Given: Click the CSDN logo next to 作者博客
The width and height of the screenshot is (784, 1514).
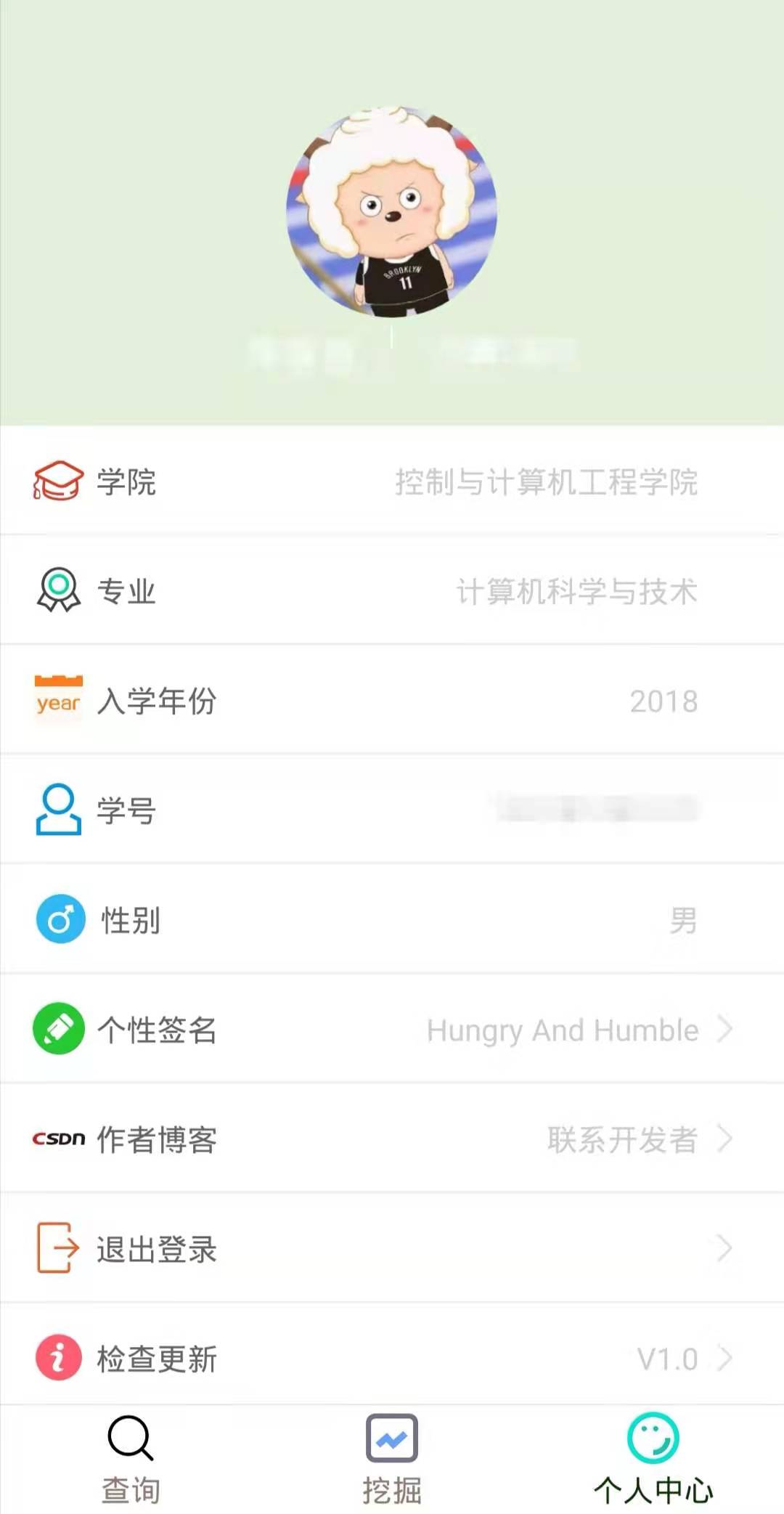Looking at the screenshot, I should (58, 1139).
